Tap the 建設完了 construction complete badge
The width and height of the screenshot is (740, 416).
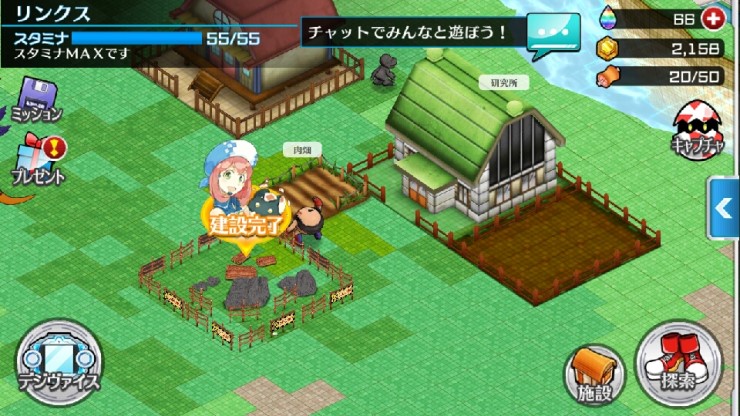(241, 222)
